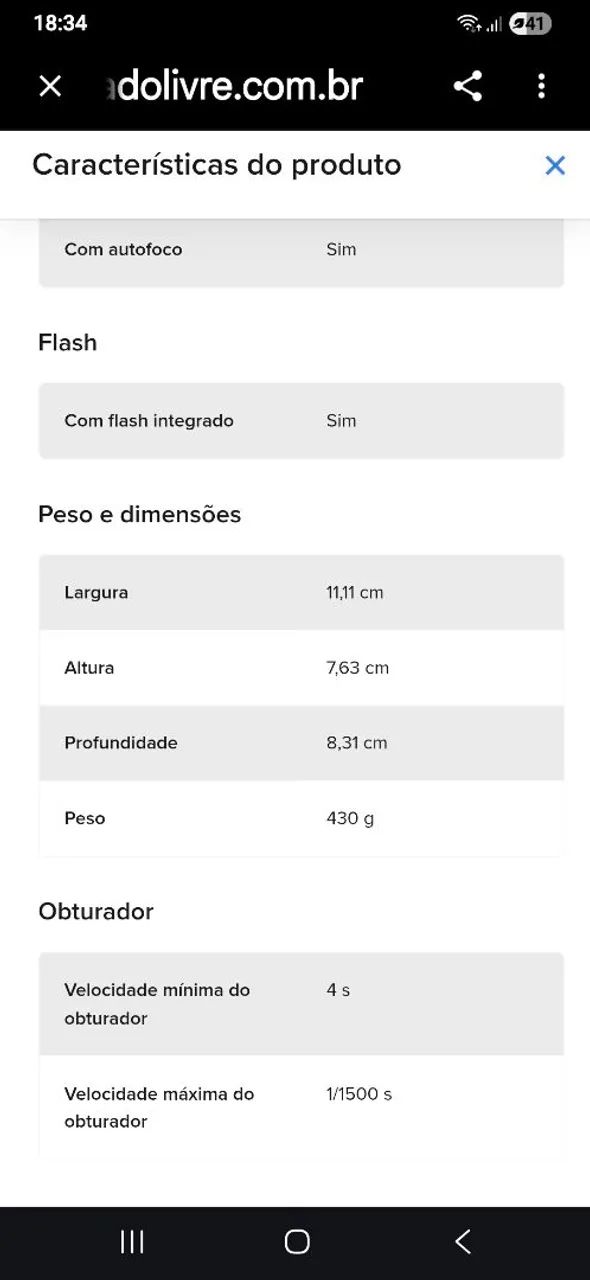
Task: Open recent apps
Action: (x=132, y=1242)
